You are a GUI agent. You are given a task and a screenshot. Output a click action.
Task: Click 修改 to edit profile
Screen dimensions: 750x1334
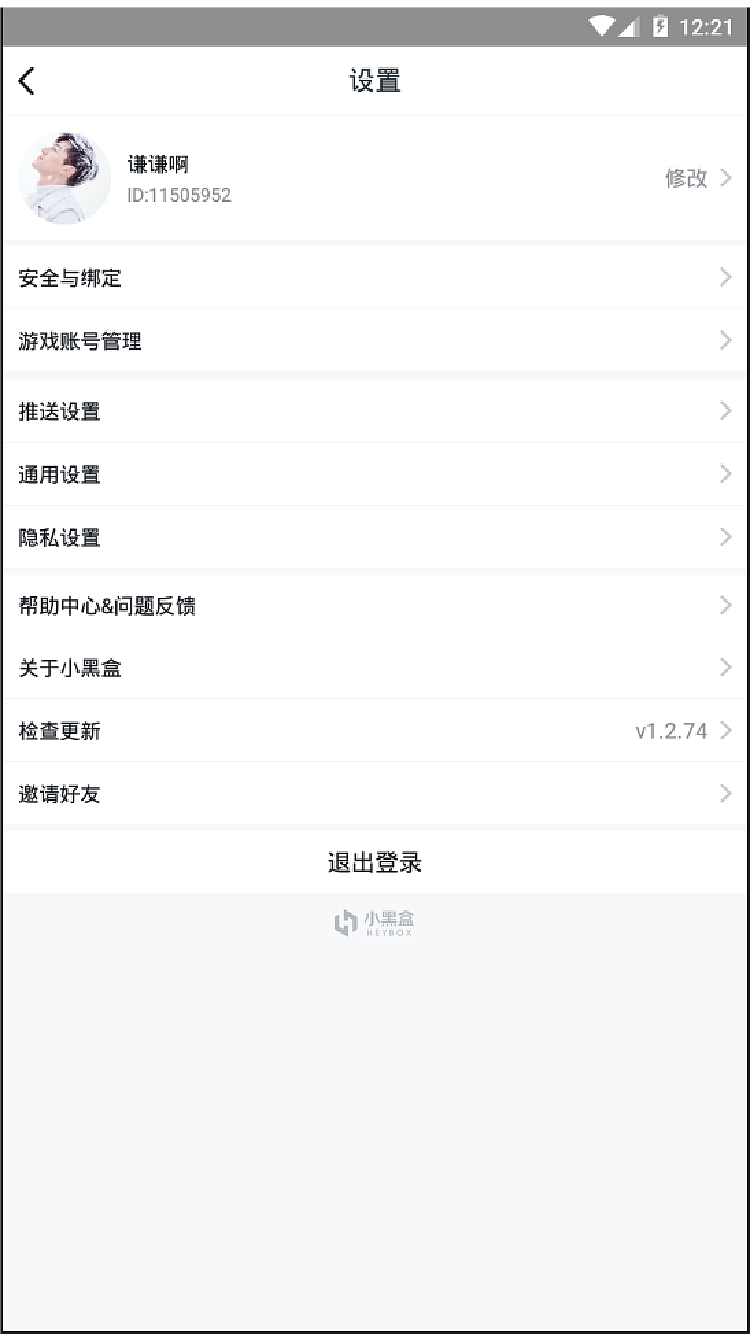click(685, 177)
